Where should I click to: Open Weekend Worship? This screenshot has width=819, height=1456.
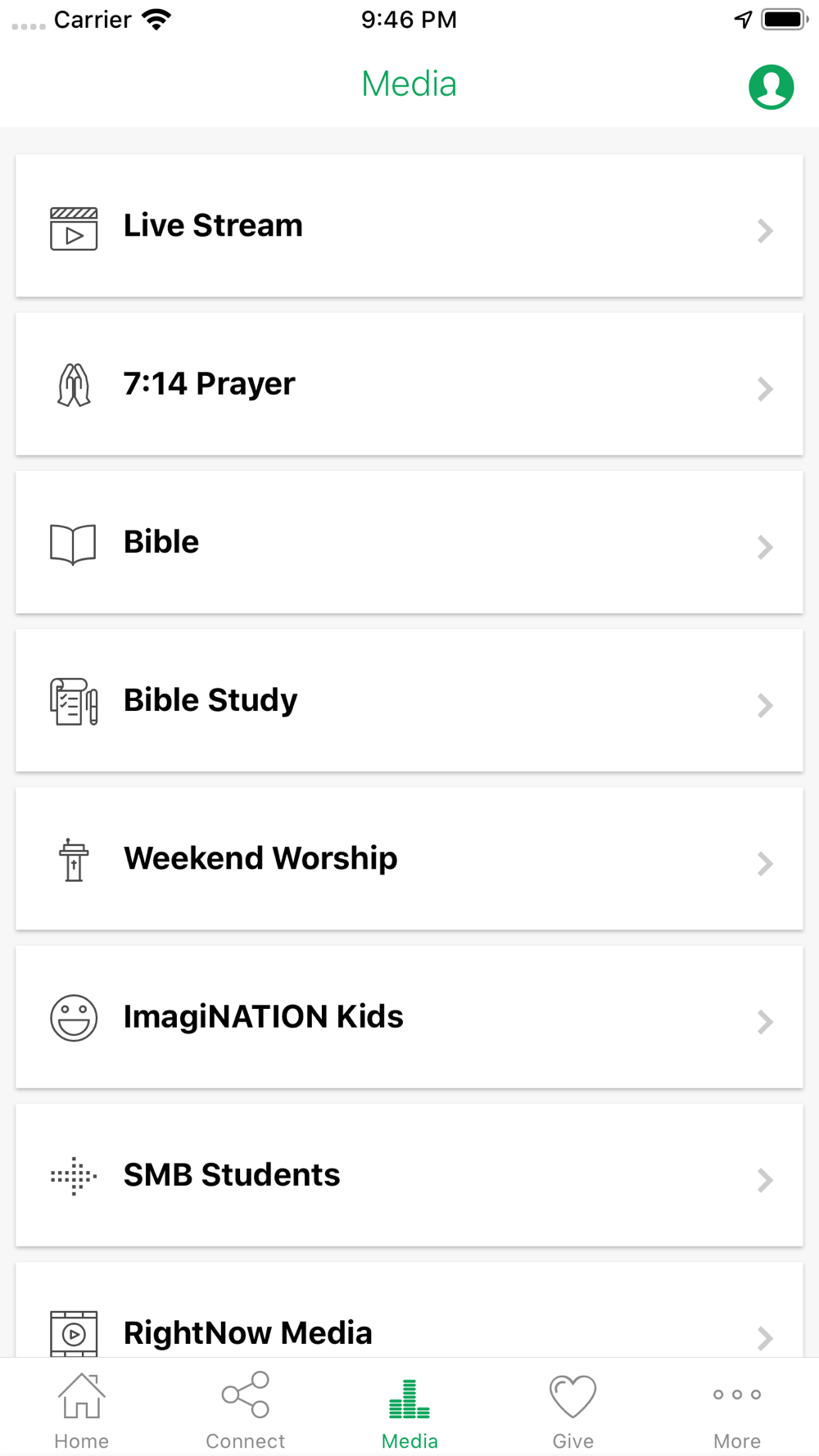409,858
